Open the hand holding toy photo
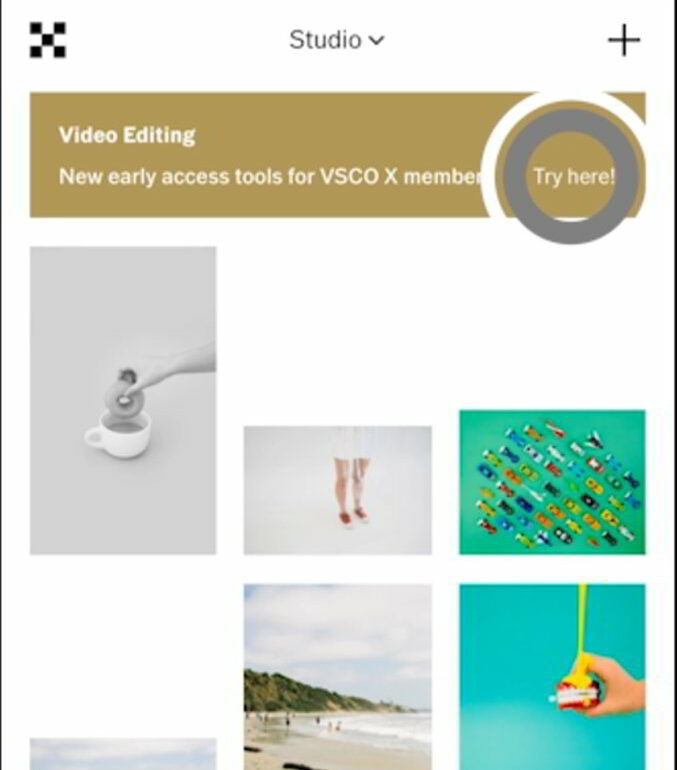 pos(552,676)
